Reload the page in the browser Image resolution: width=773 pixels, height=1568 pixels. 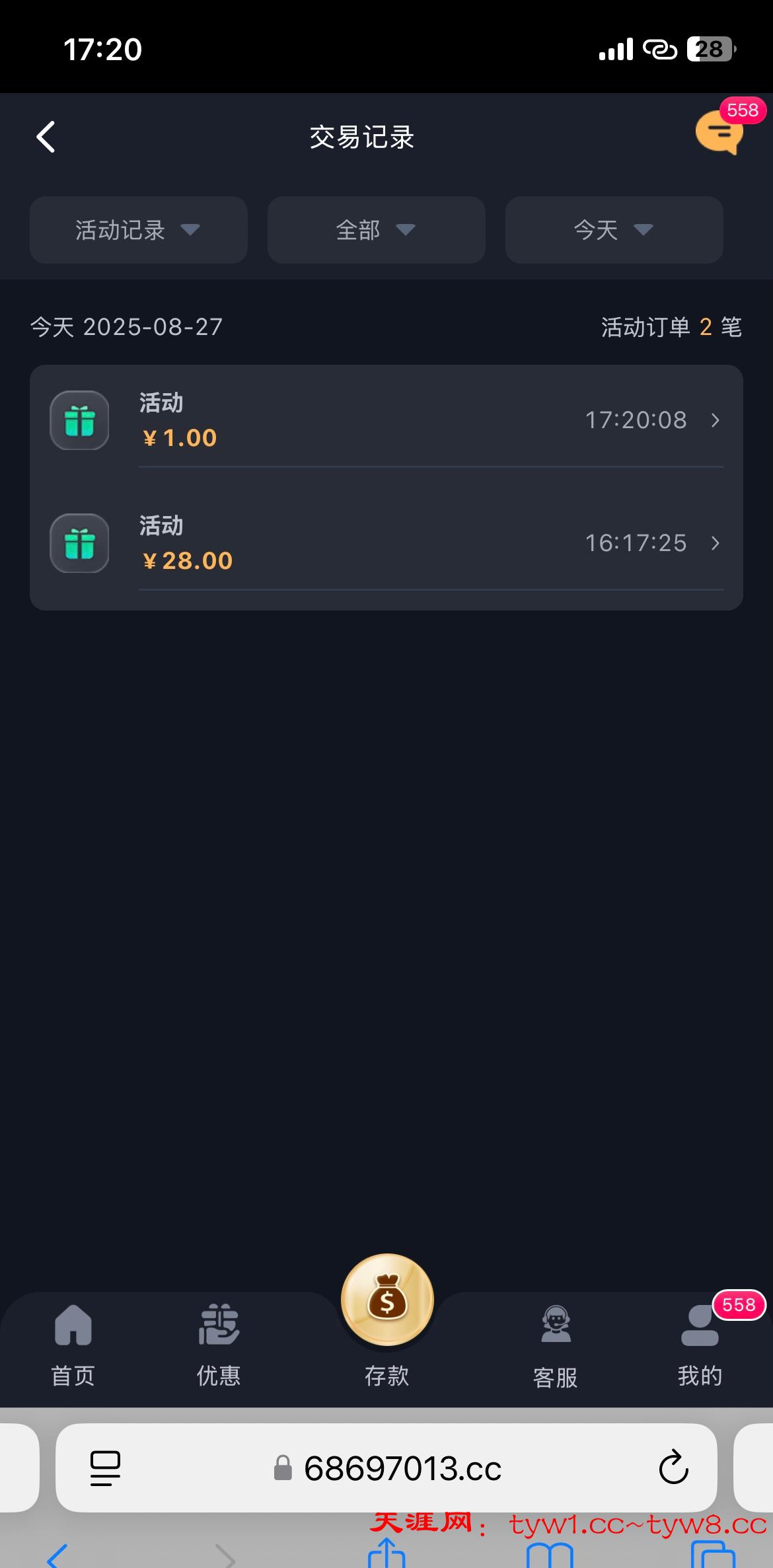(x=673, y=1468)
